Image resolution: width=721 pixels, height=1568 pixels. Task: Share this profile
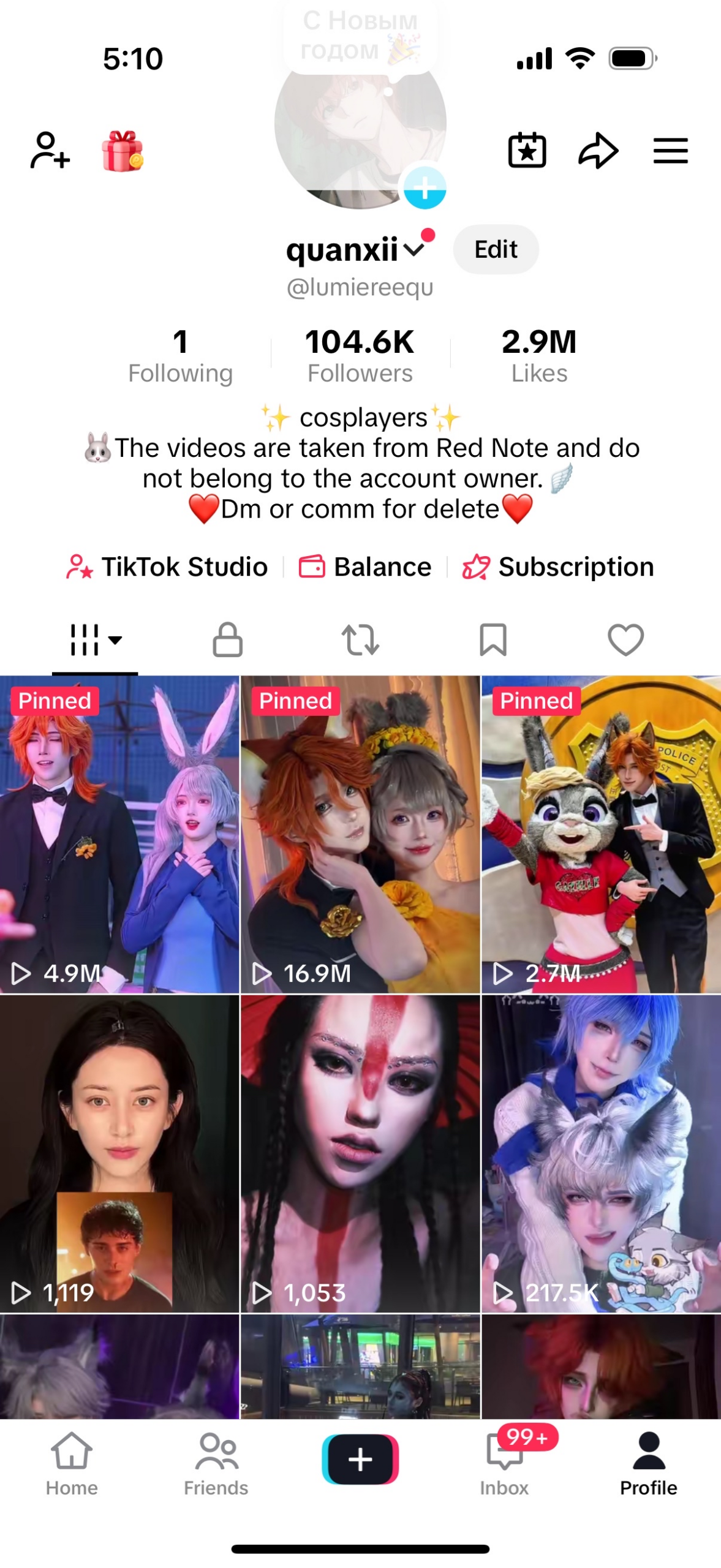pos(598,150)
